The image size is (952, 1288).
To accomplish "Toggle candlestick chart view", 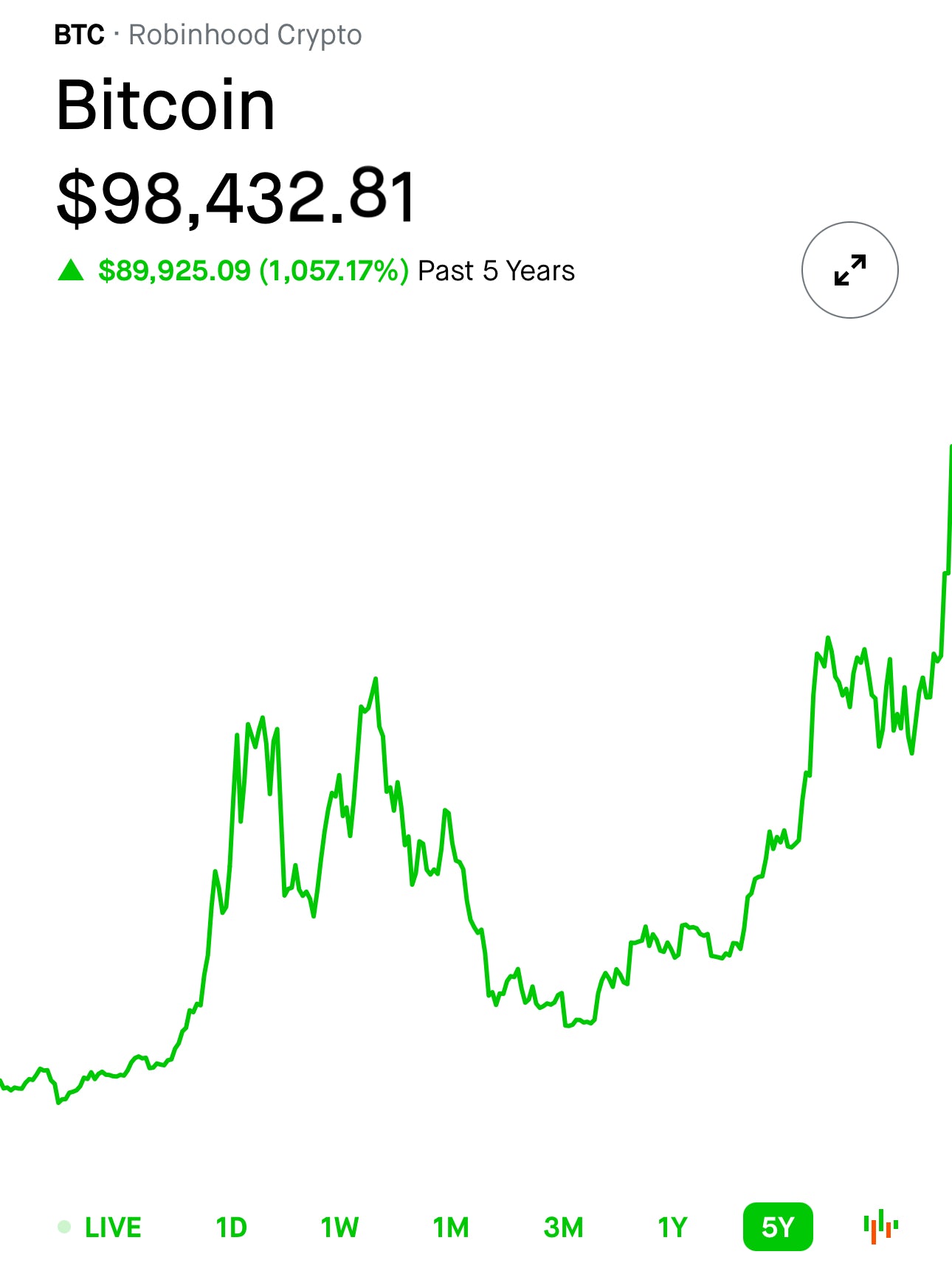I will point(880,1227).
